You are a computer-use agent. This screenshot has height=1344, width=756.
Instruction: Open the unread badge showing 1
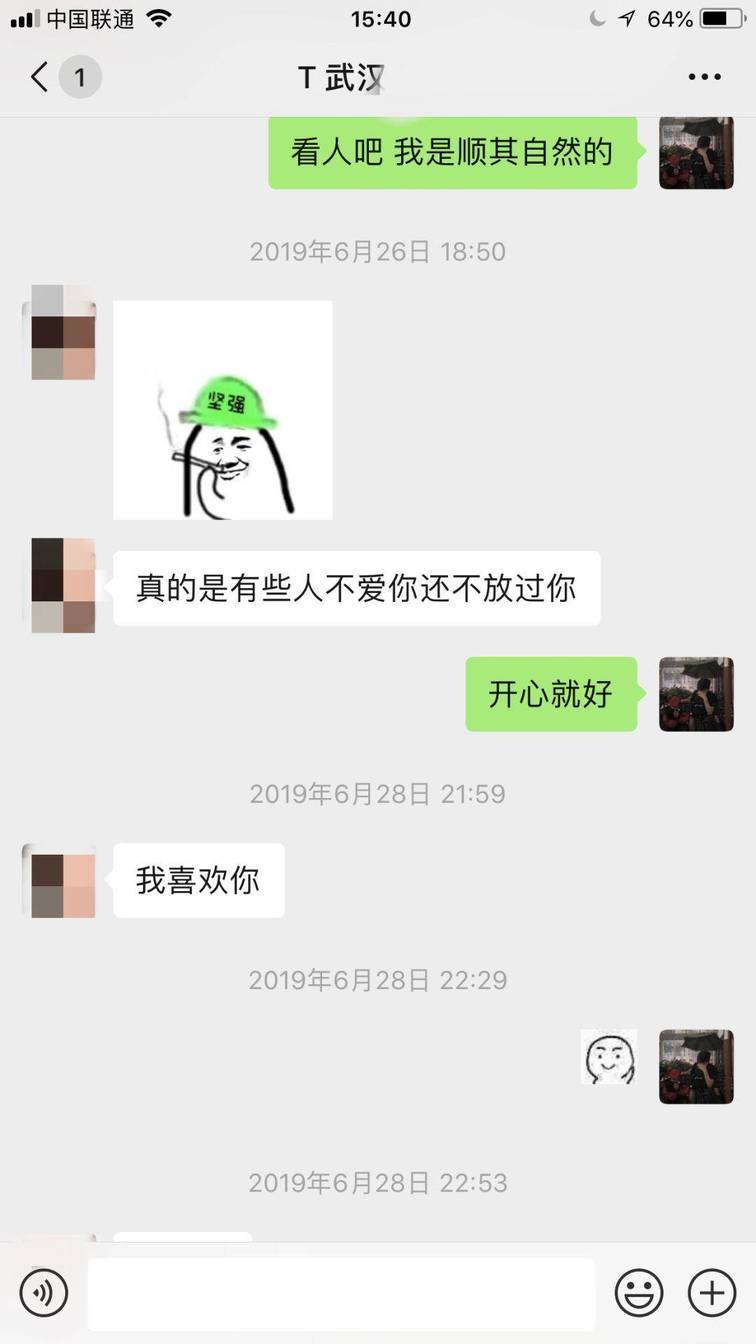(80, 77)
